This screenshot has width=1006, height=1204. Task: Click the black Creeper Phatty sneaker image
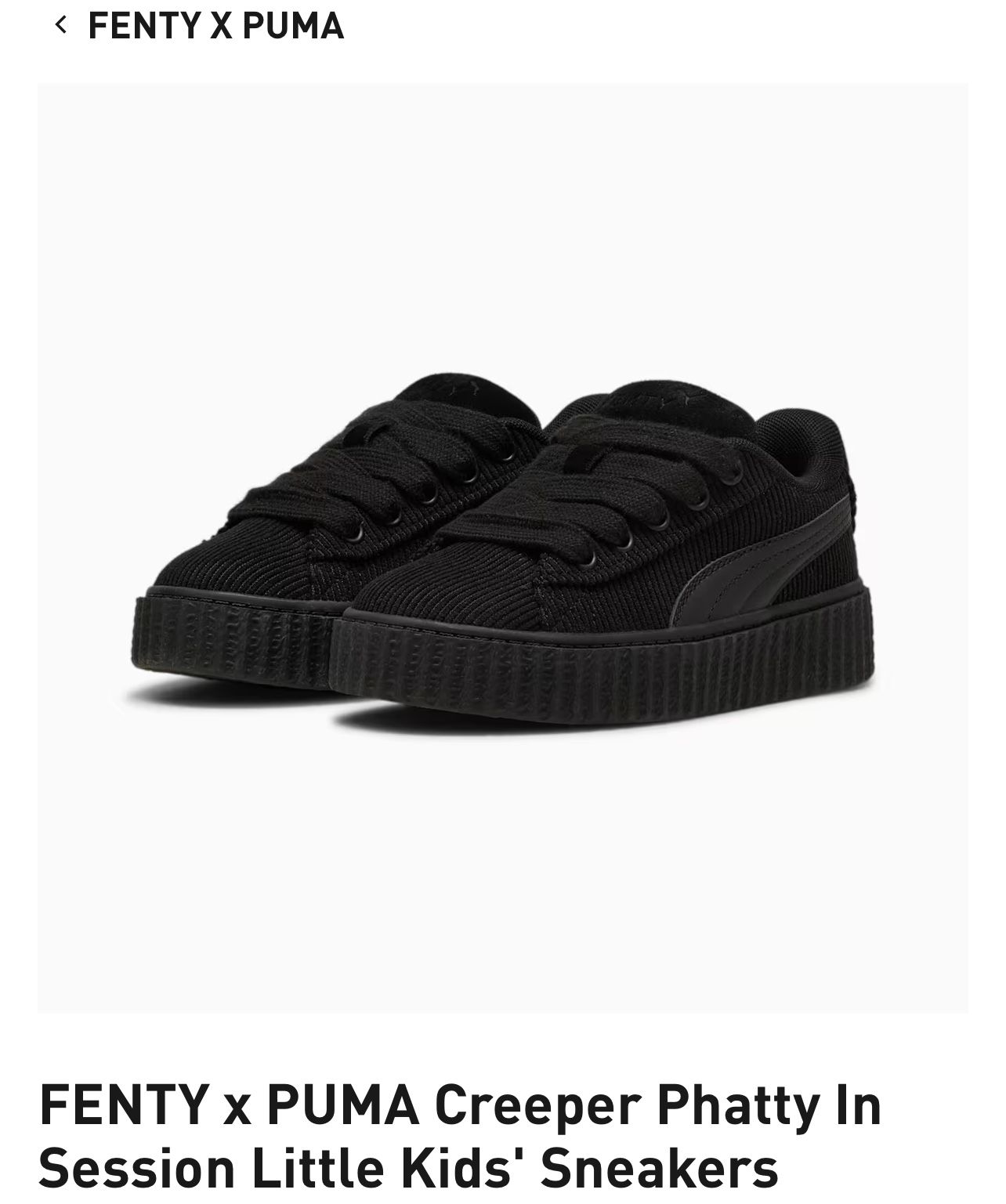click(x=501, y=548)
